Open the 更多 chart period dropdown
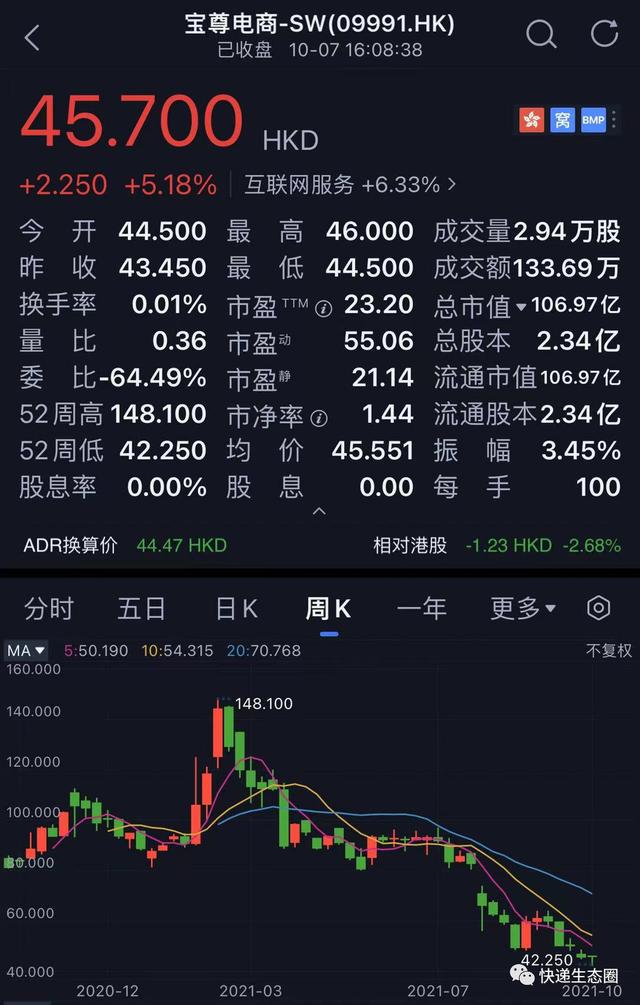Image resolution: width=640 pixels, height=1005 pixels. coord(522,608)
